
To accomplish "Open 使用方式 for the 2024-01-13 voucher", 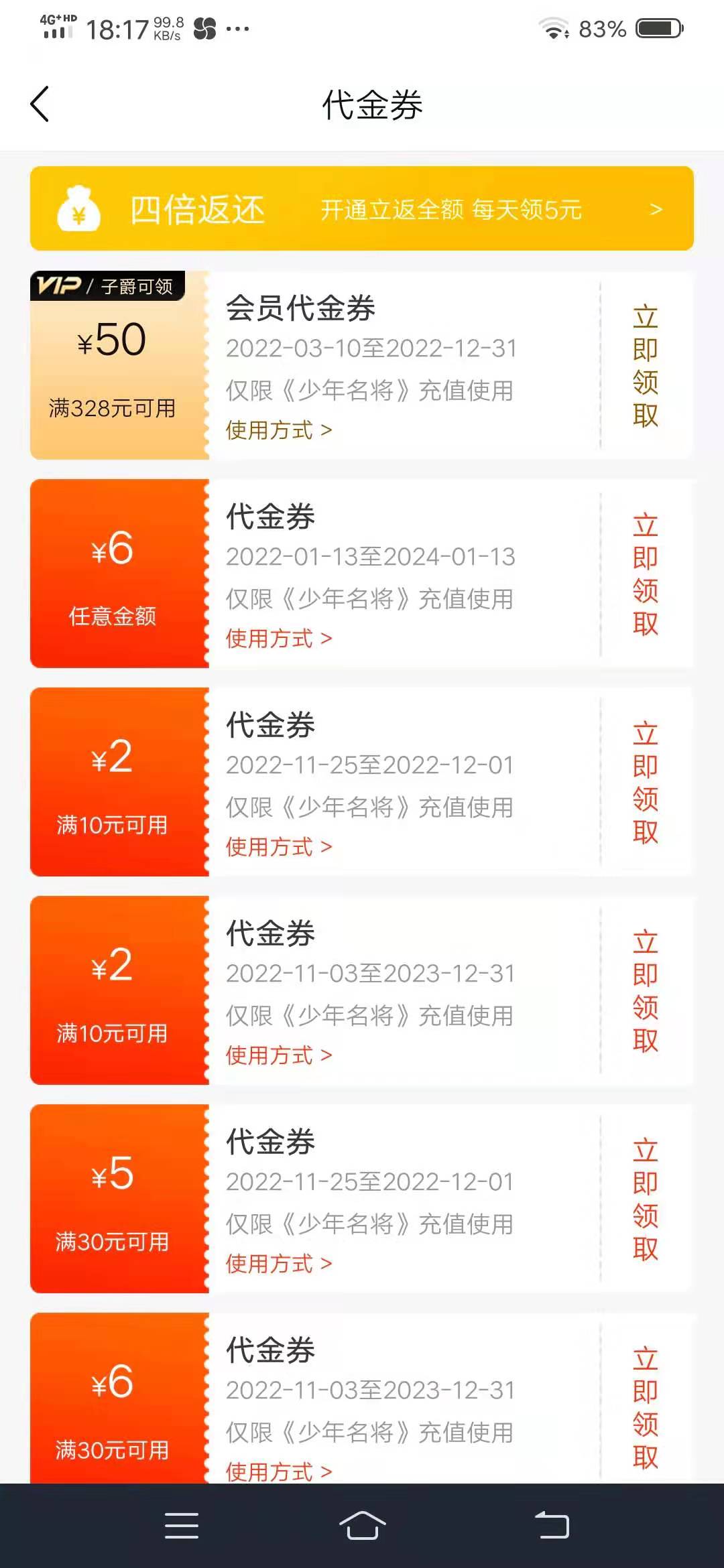I will [x=279, y=639].
